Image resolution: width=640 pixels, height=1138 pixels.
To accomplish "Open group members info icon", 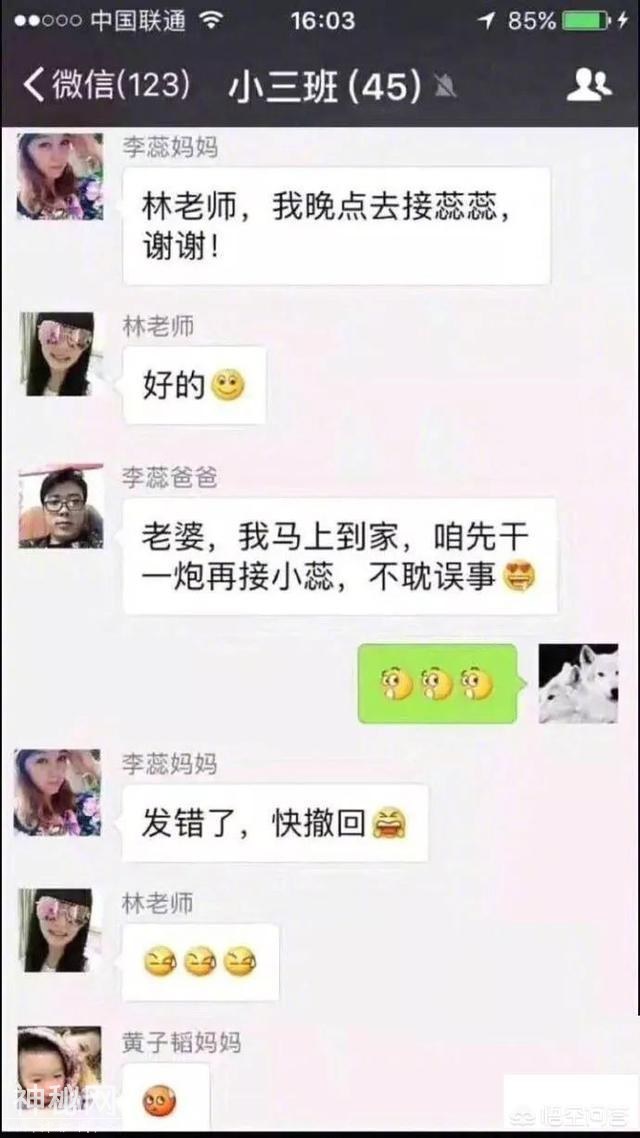I will coord(588,86).
